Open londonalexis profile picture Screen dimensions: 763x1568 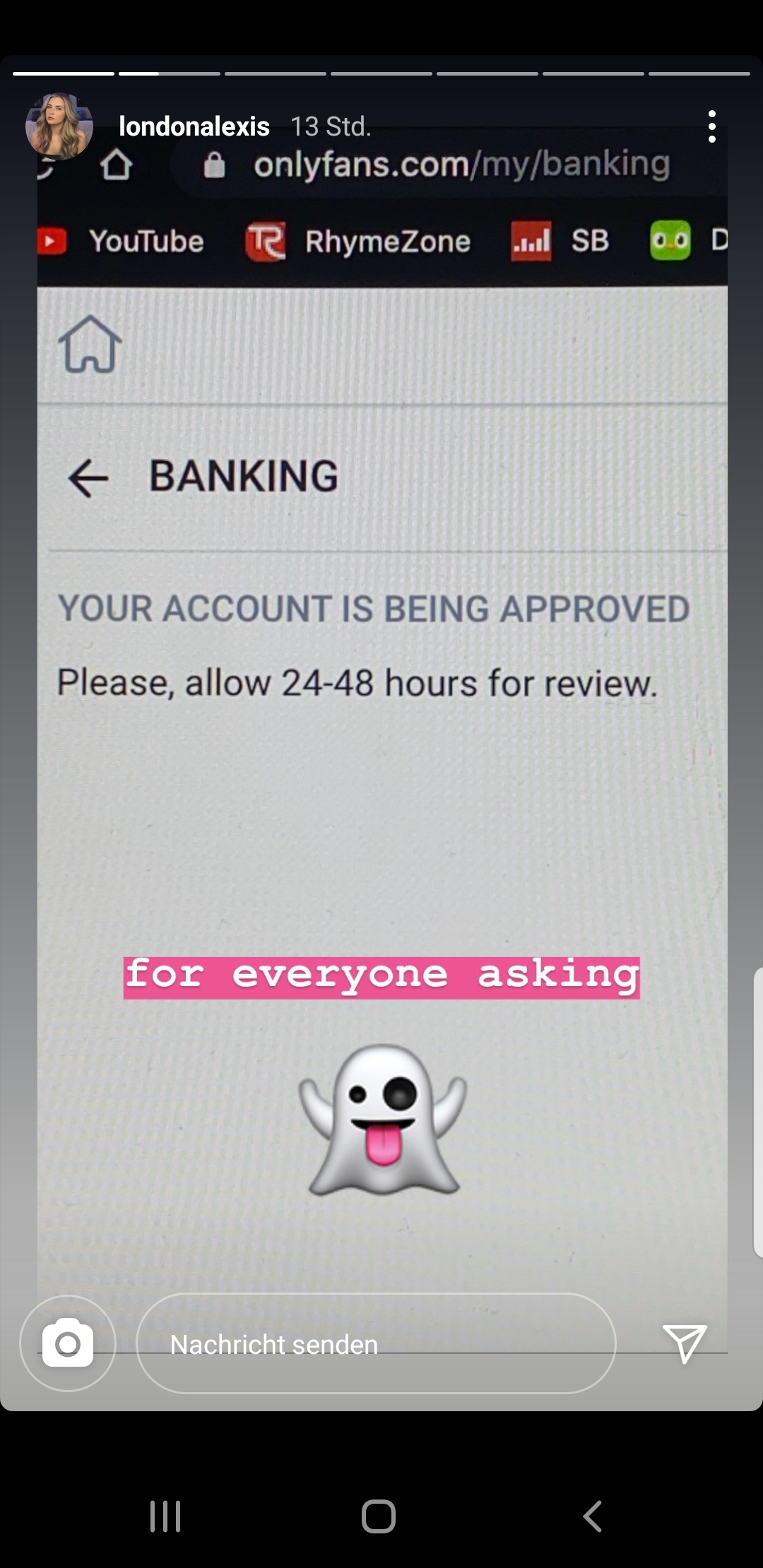click(x=59, y=126)
